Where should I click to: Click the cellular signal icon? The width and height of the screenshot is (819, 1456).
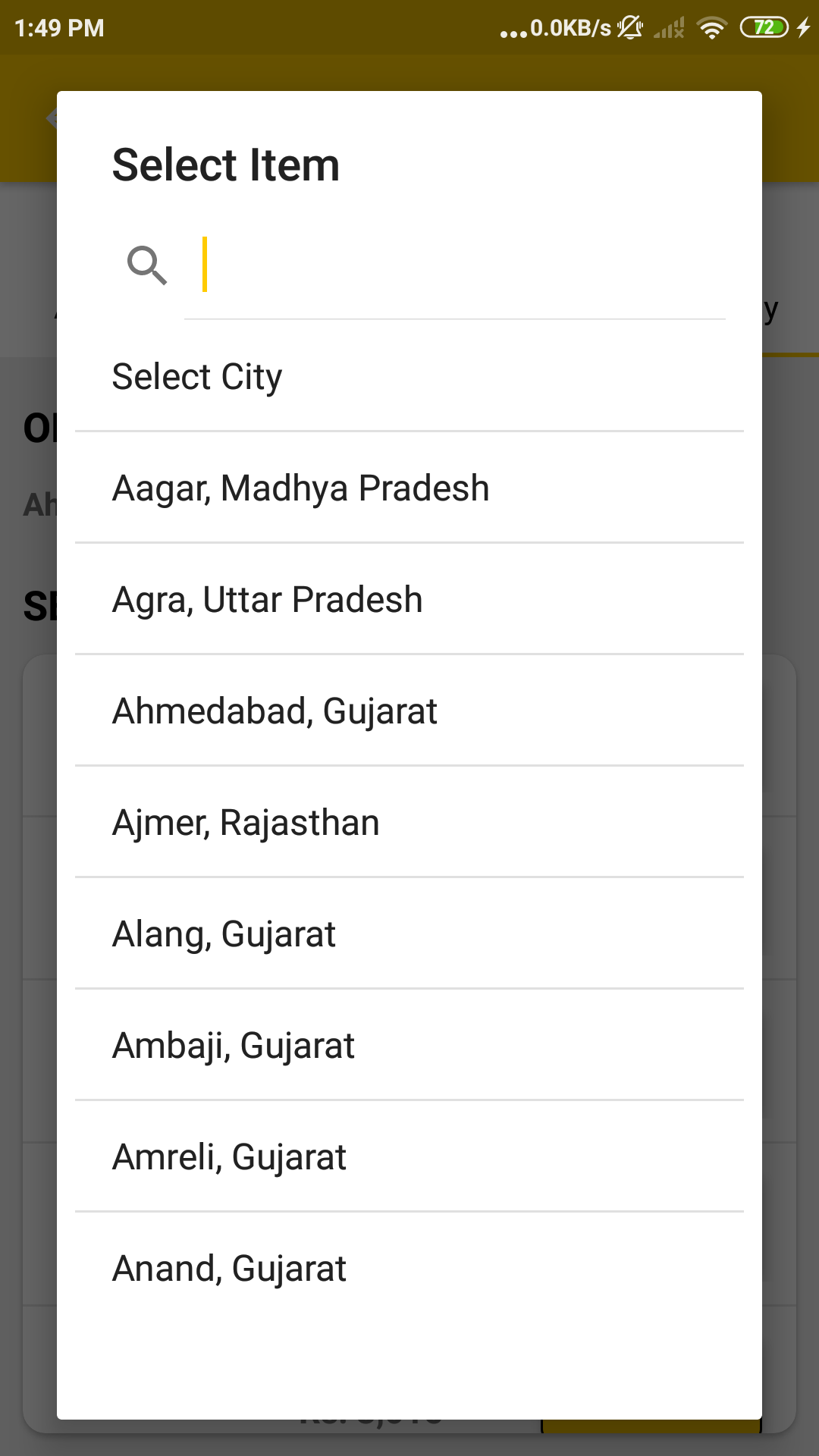[670, 27]
